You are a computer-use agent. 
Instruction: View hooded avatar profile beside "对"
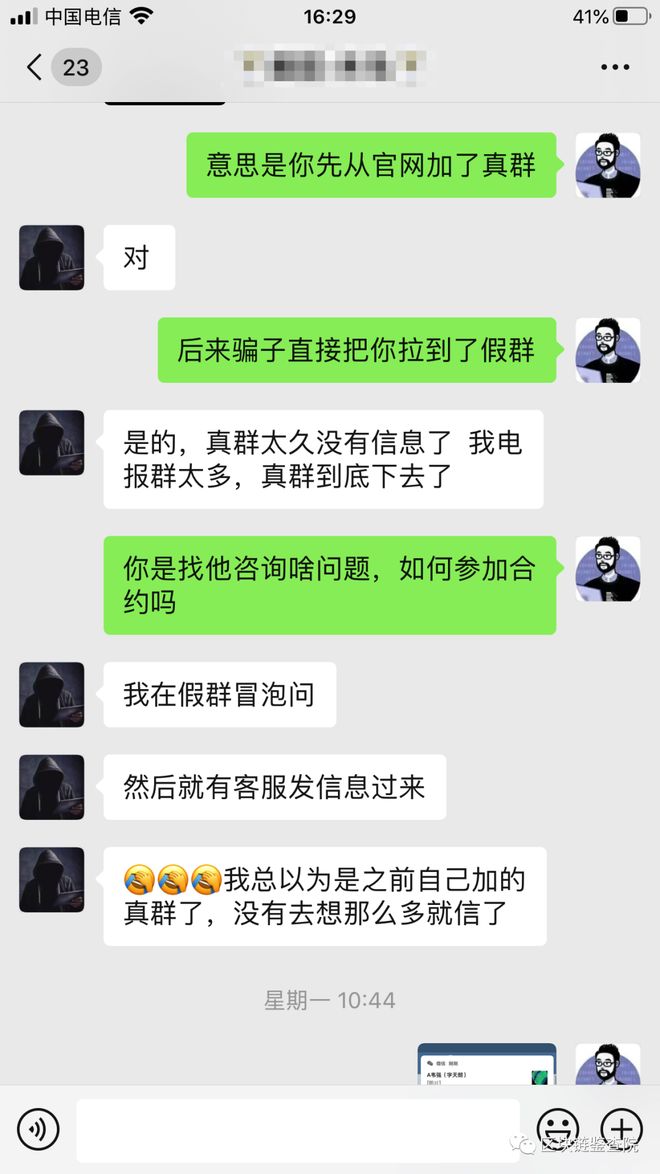(x=52, y=258)
